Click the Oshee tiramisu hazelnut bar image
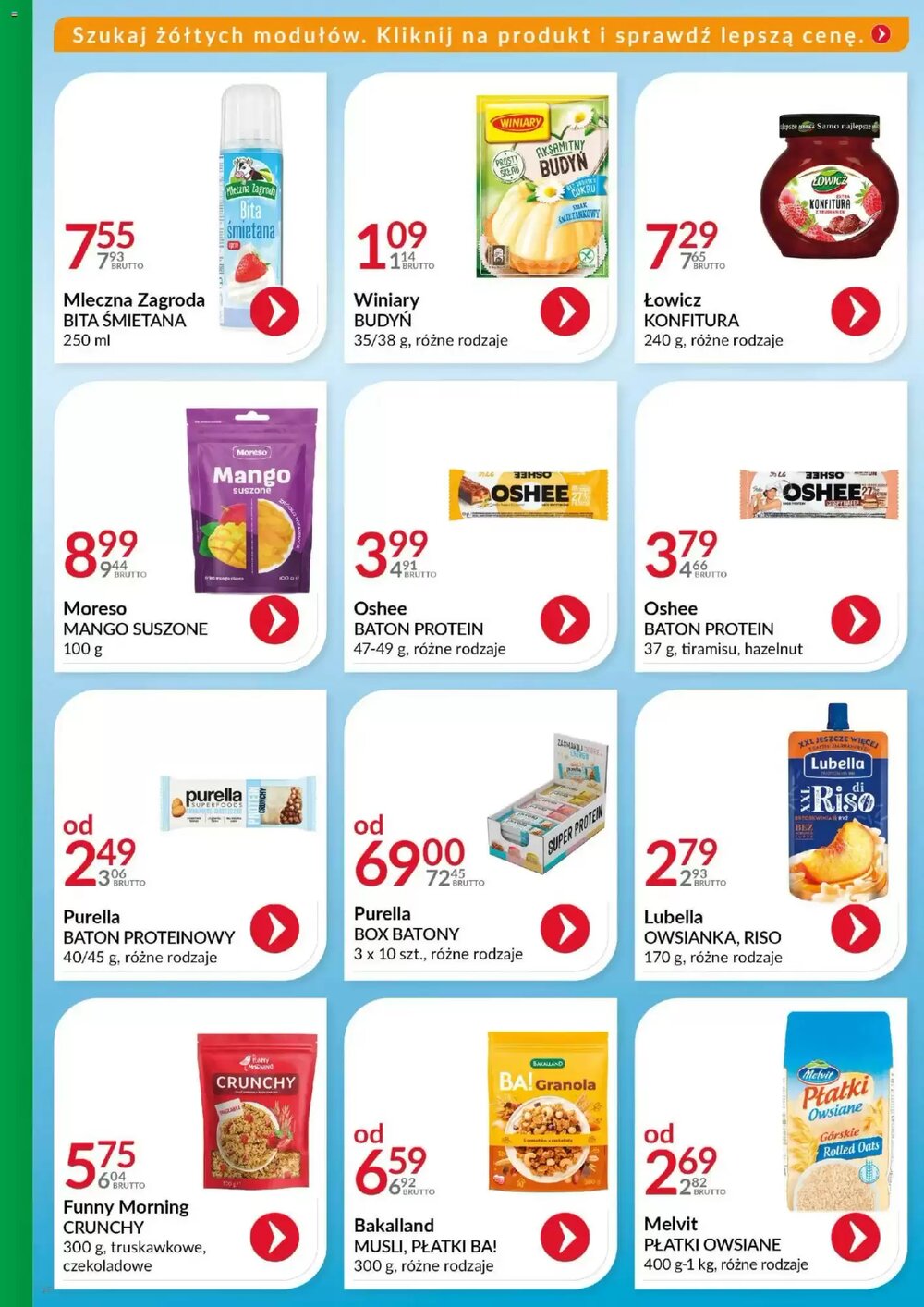 (818, 495)
